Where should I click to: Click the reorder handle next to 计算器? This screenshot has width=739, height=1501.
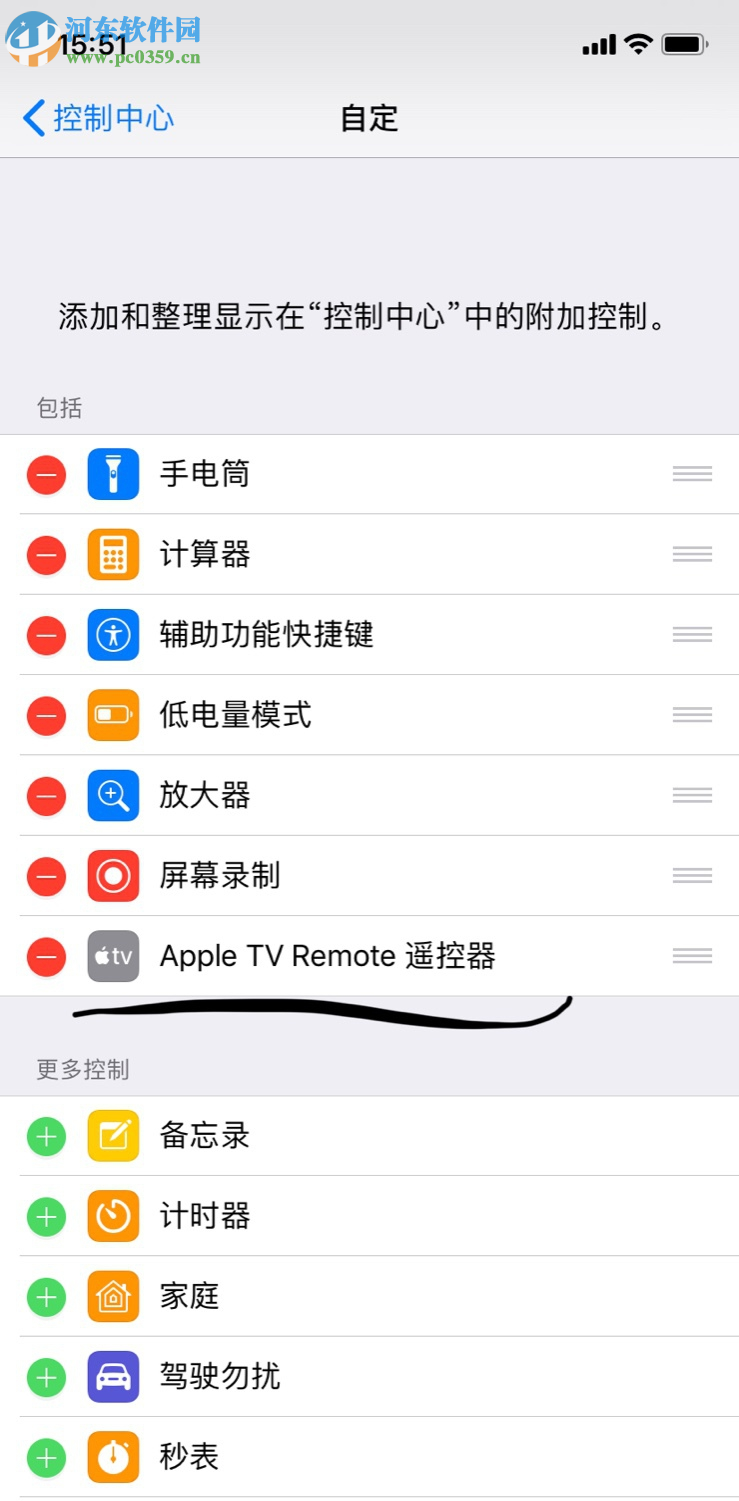point(691,555)
